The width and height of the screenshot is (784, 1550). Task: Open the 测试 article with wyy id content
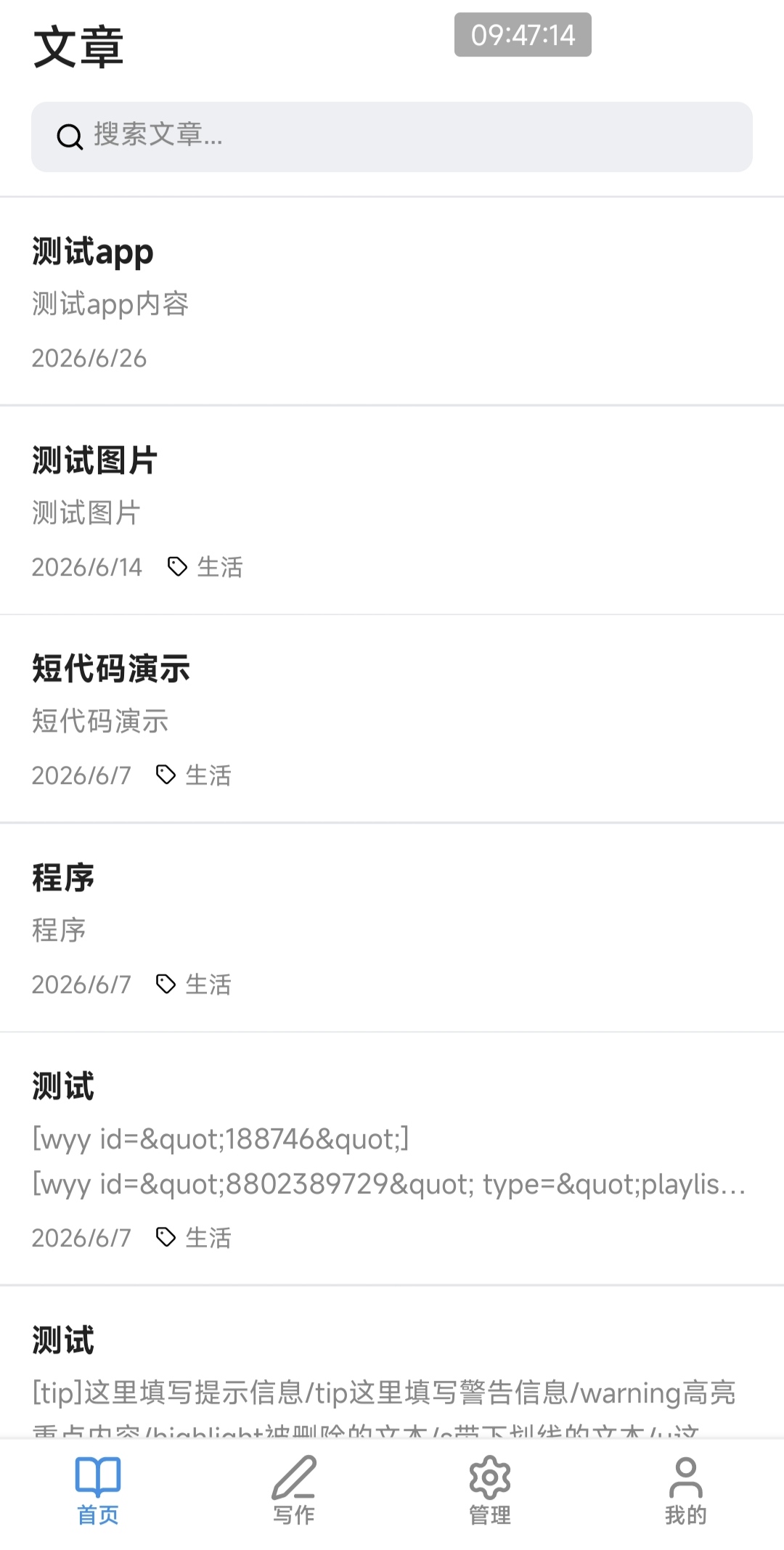392,1159
